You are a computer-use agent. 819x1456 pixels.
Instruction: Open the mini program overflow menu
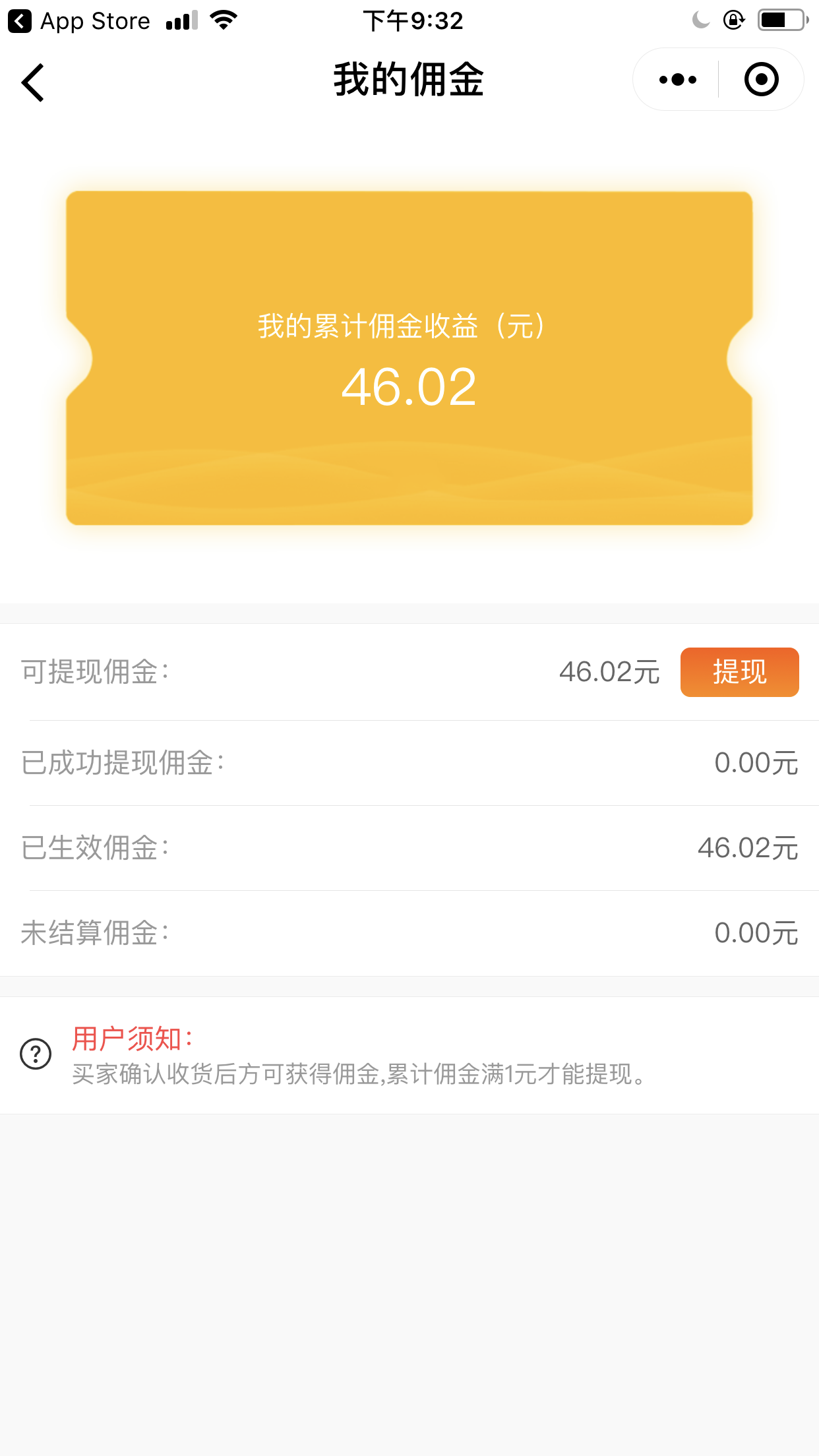tap(677, 80)
